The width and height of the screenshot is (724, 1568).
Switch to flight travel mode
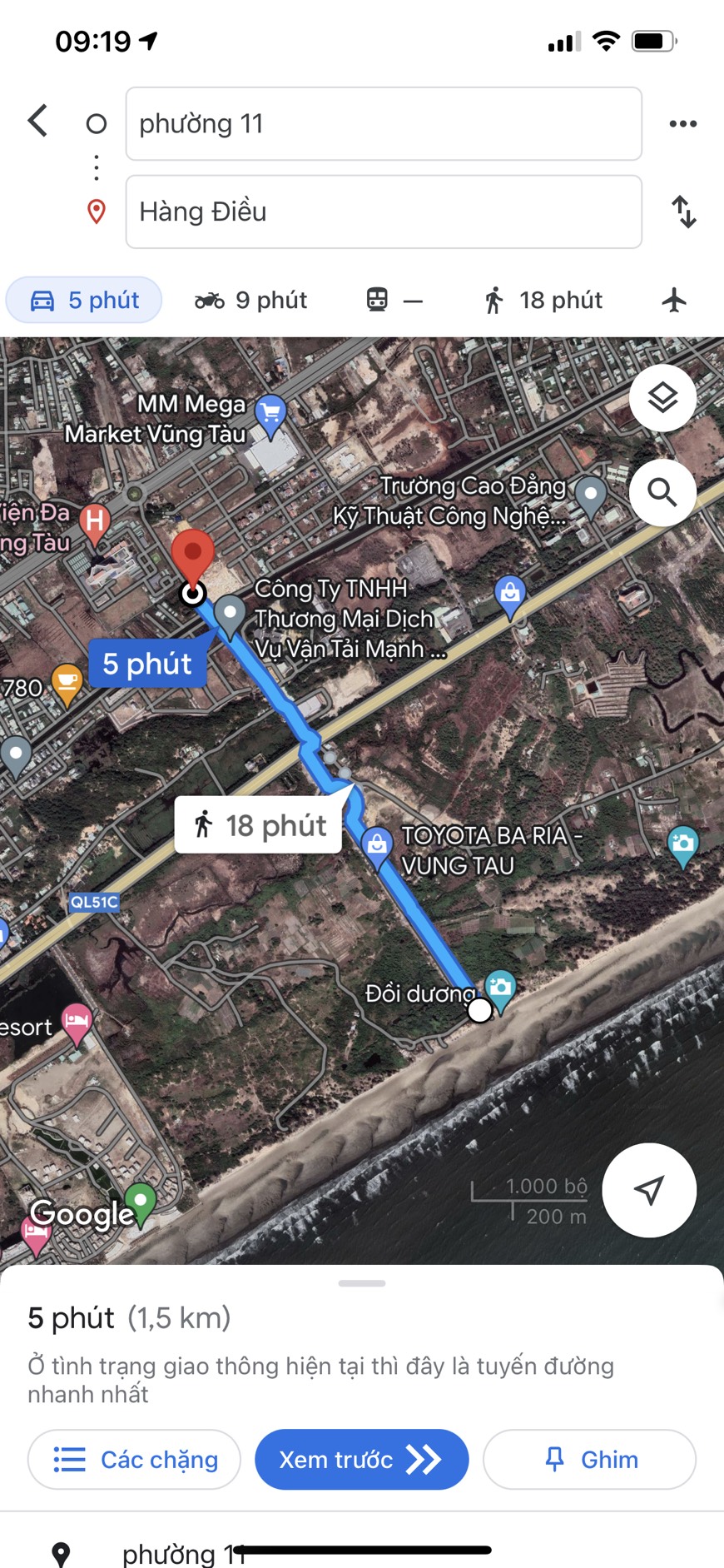(674, 300)
